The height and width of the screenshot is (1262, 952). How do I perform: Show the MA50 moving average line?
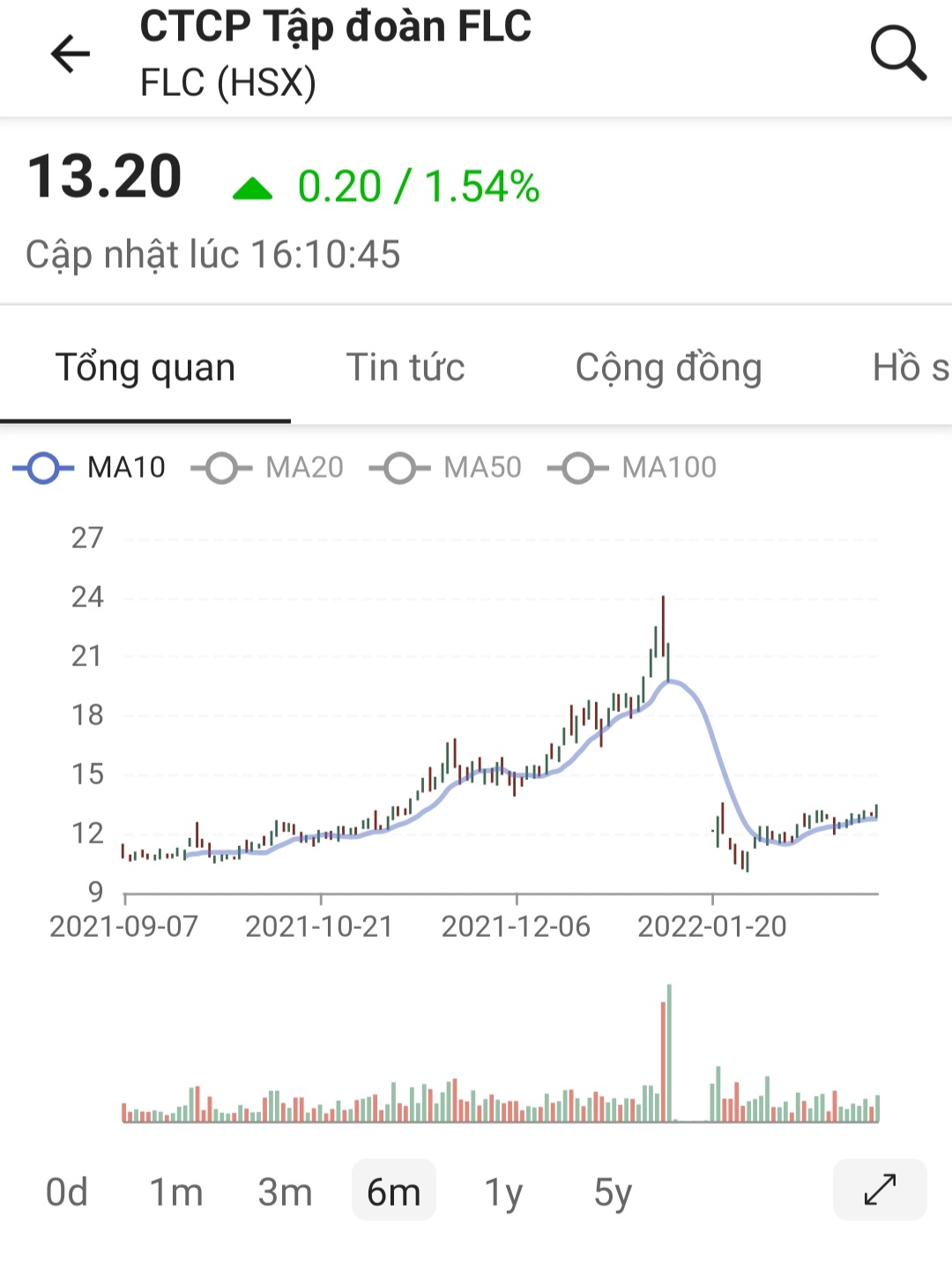(x=446, y=467)
